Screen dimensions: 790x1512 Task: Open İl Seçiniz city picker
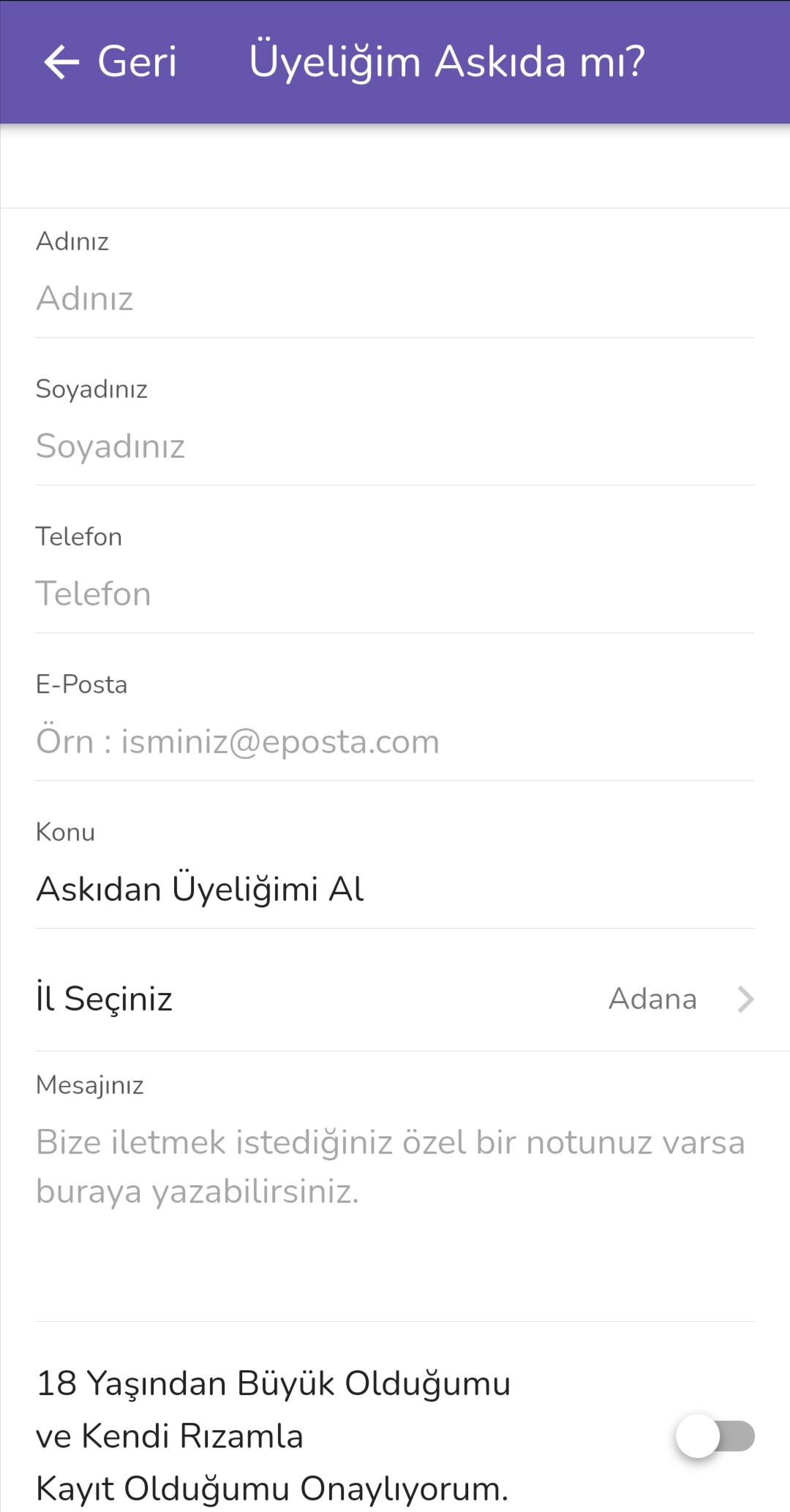395,999
